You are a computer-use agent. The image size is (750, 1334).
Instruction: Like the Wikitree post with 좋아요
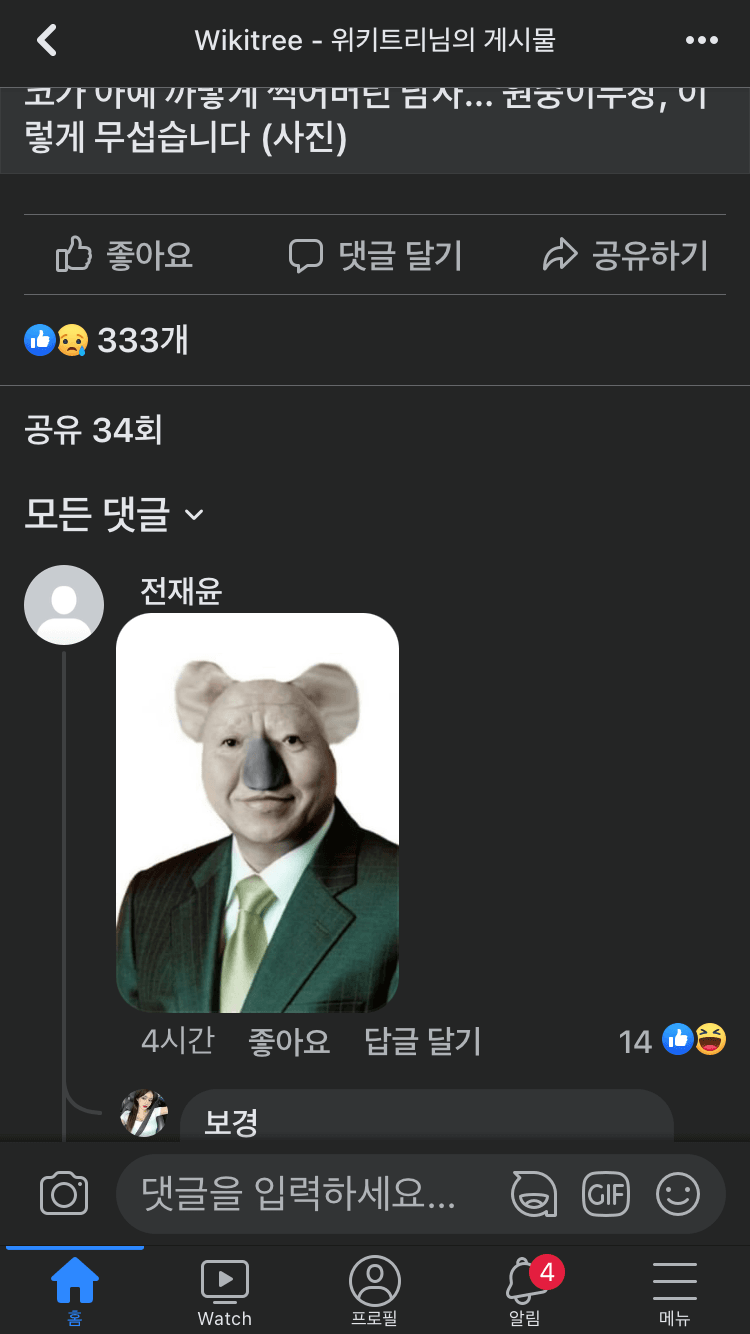(x=125, y=255)
